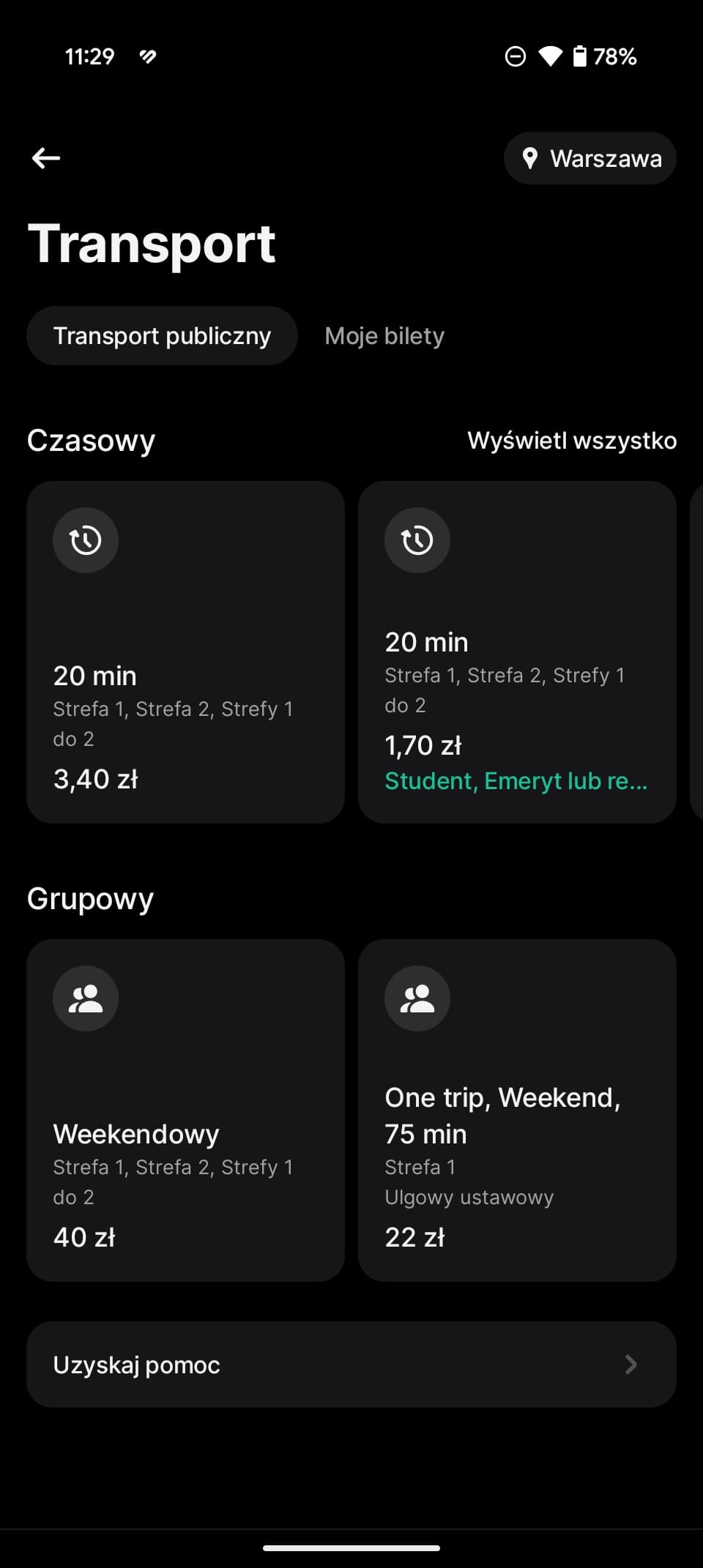This screenshot has width=703, height=1568.
Task: Go back using the arrow icon
Action: [46, 158]
